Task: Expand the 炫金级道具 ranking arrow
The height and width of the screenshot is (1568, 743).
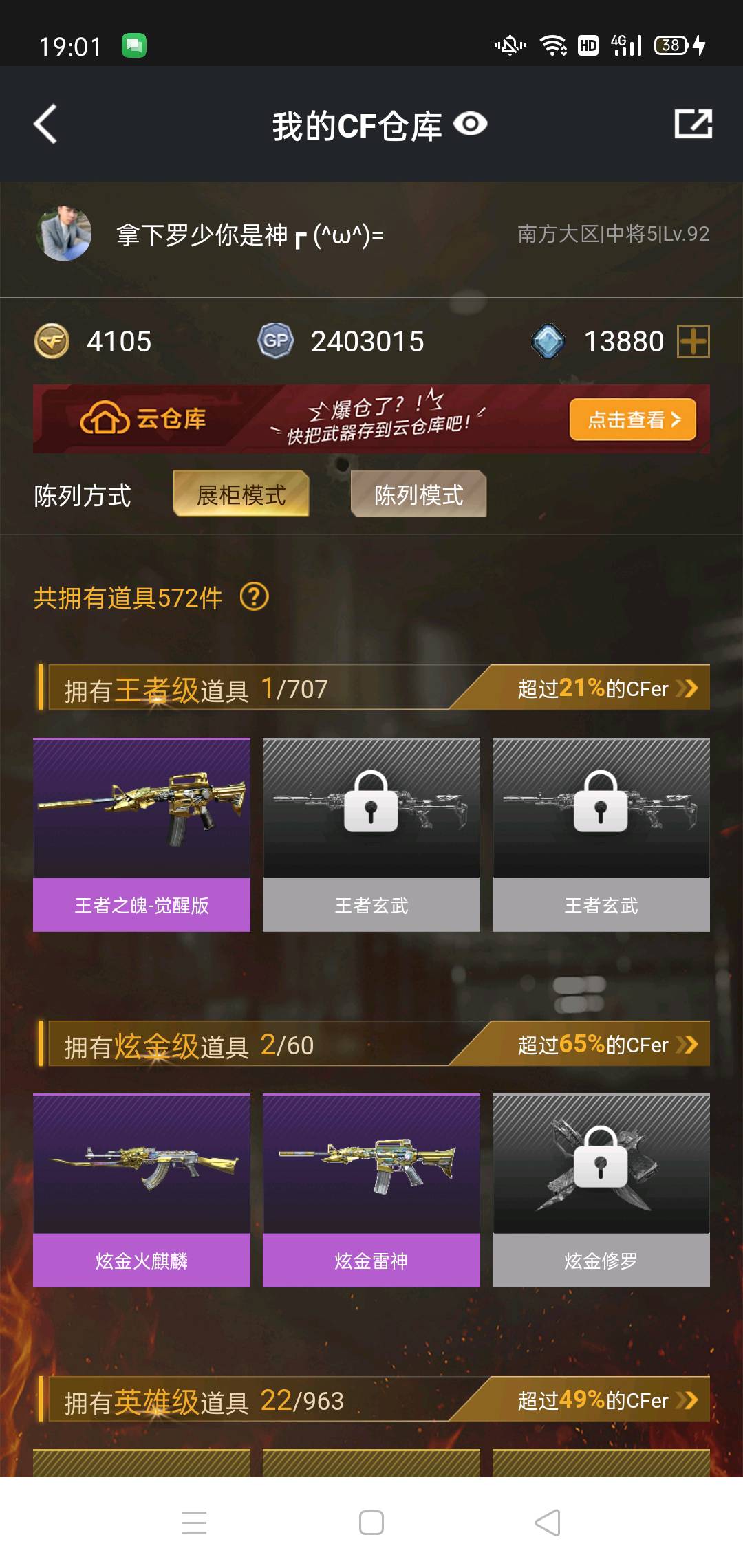Action: (x=687, y=1045)
